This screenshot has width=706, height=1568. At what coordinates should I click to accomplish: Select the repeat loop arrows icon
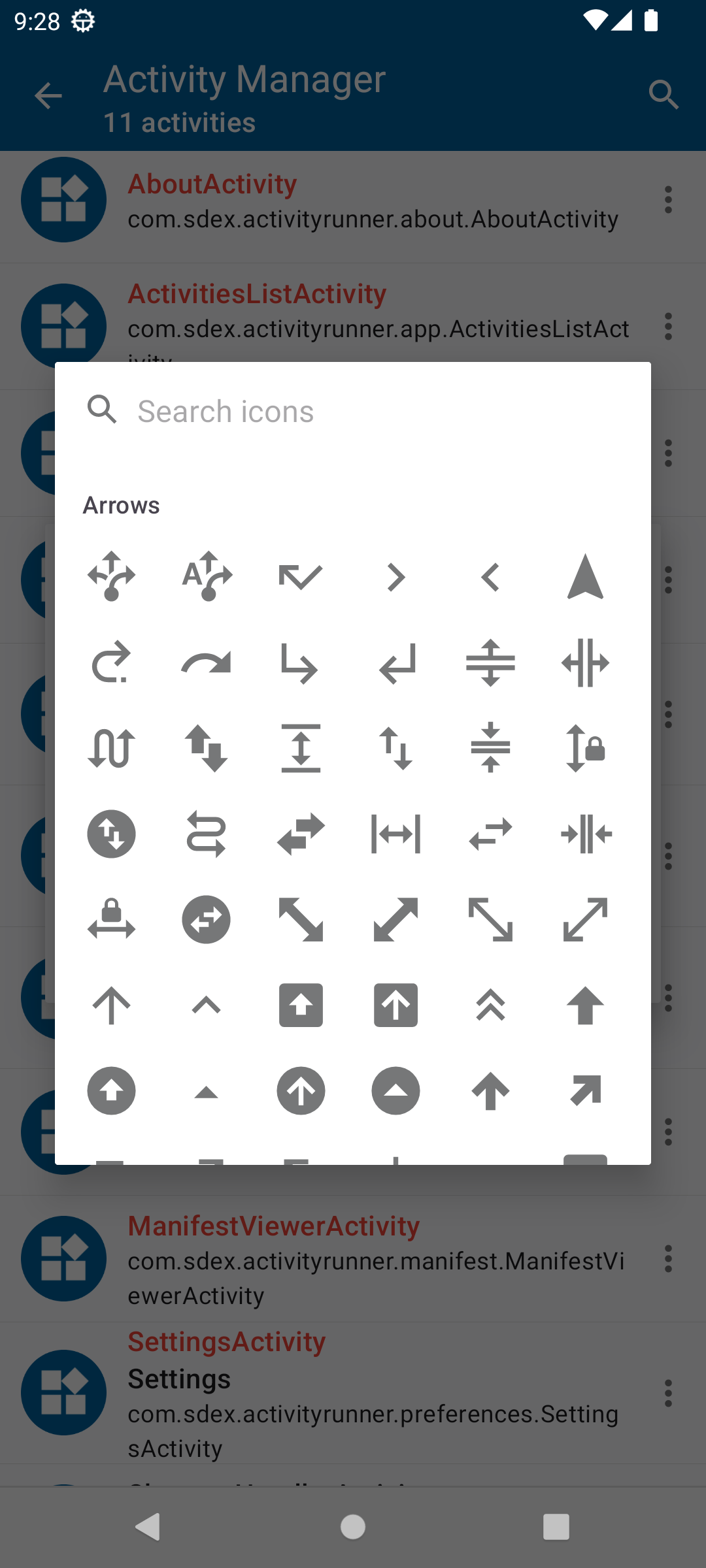pos(206,834)
